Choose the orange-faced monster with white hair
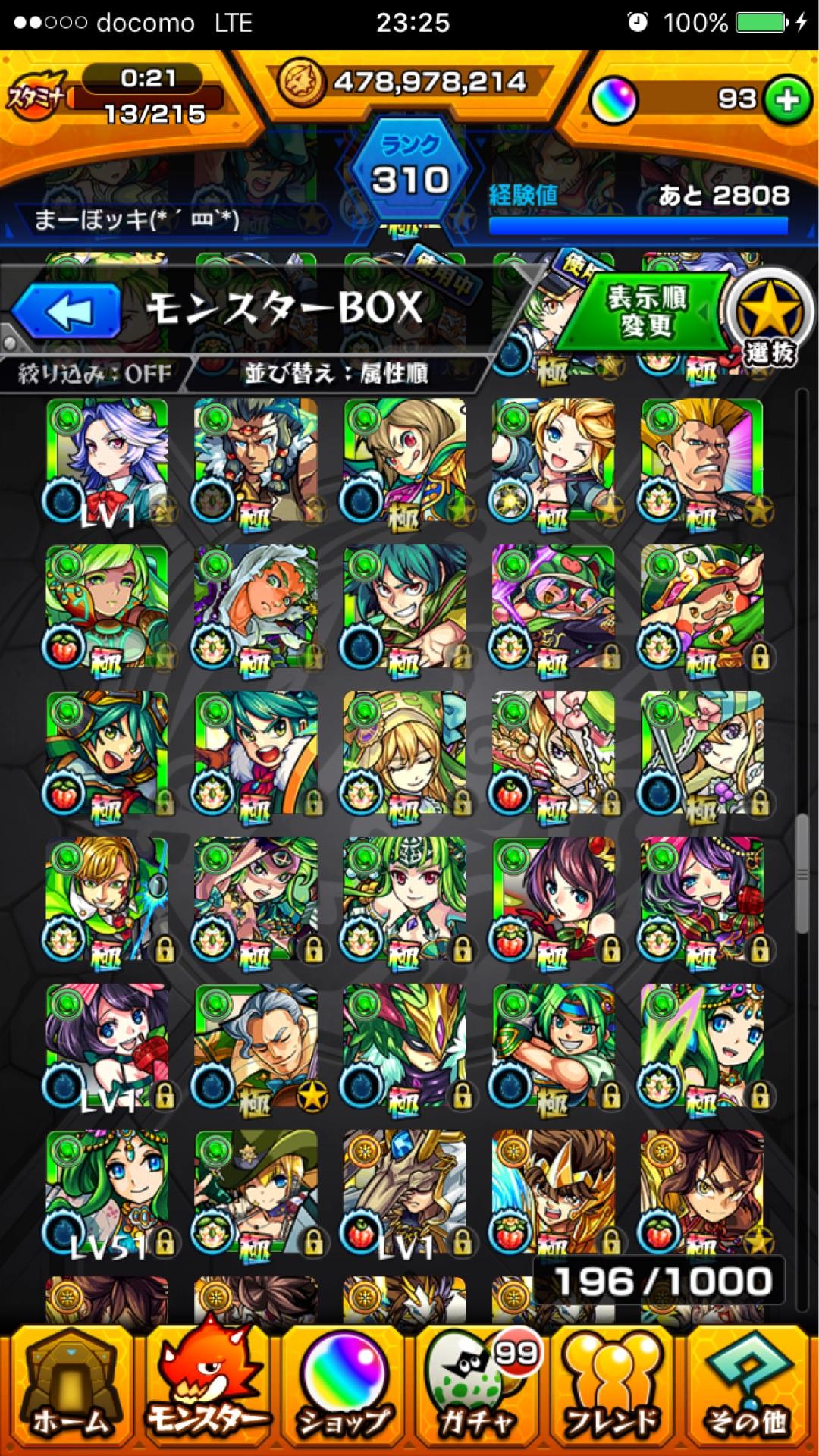This screenshot has width=819, height=1456. pos(256,608)
